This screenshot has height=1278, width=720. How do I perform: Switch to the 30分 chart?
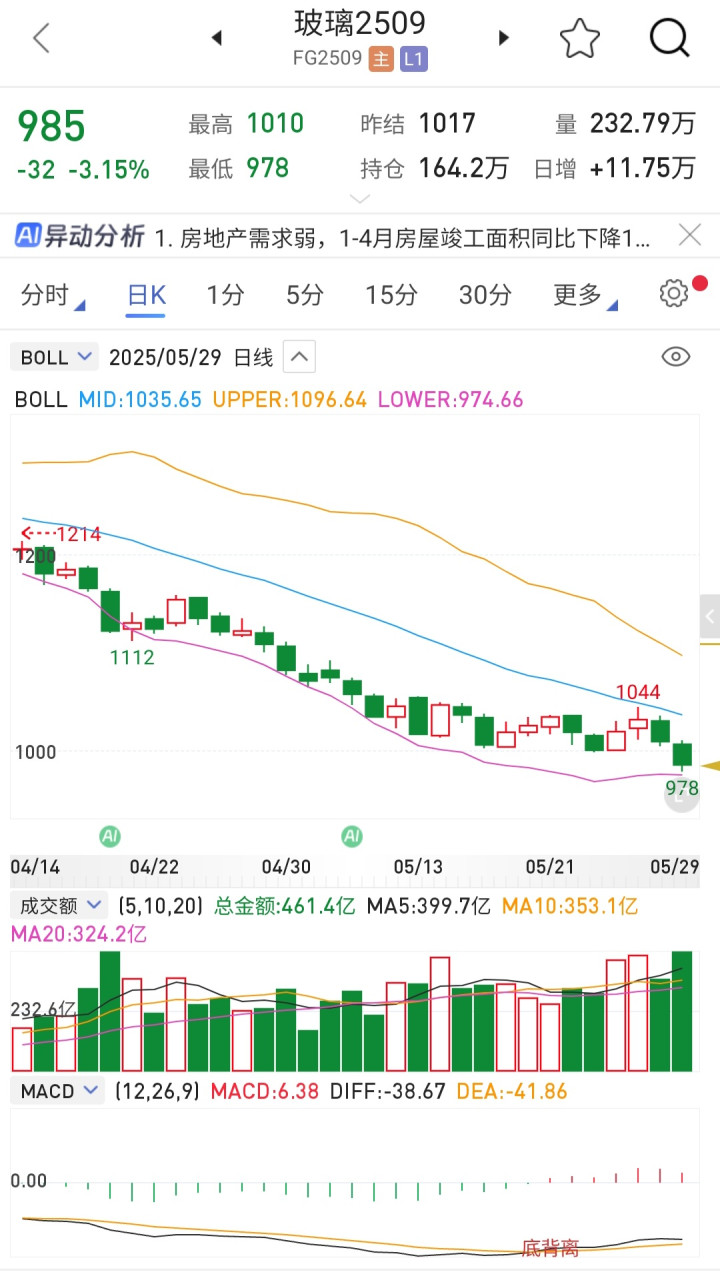pyautogui.click(x=485, y=295)
